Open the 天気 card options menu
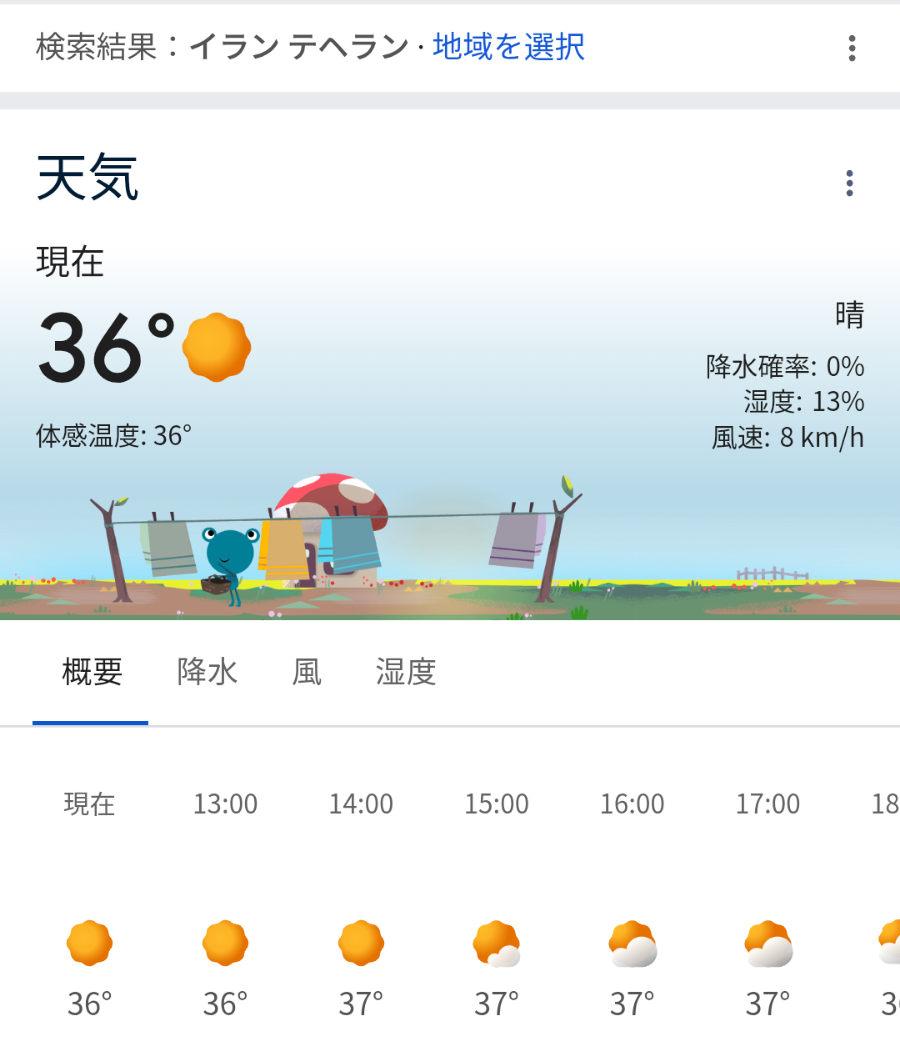Screen dimensions: 900x1041 point(849,183)
